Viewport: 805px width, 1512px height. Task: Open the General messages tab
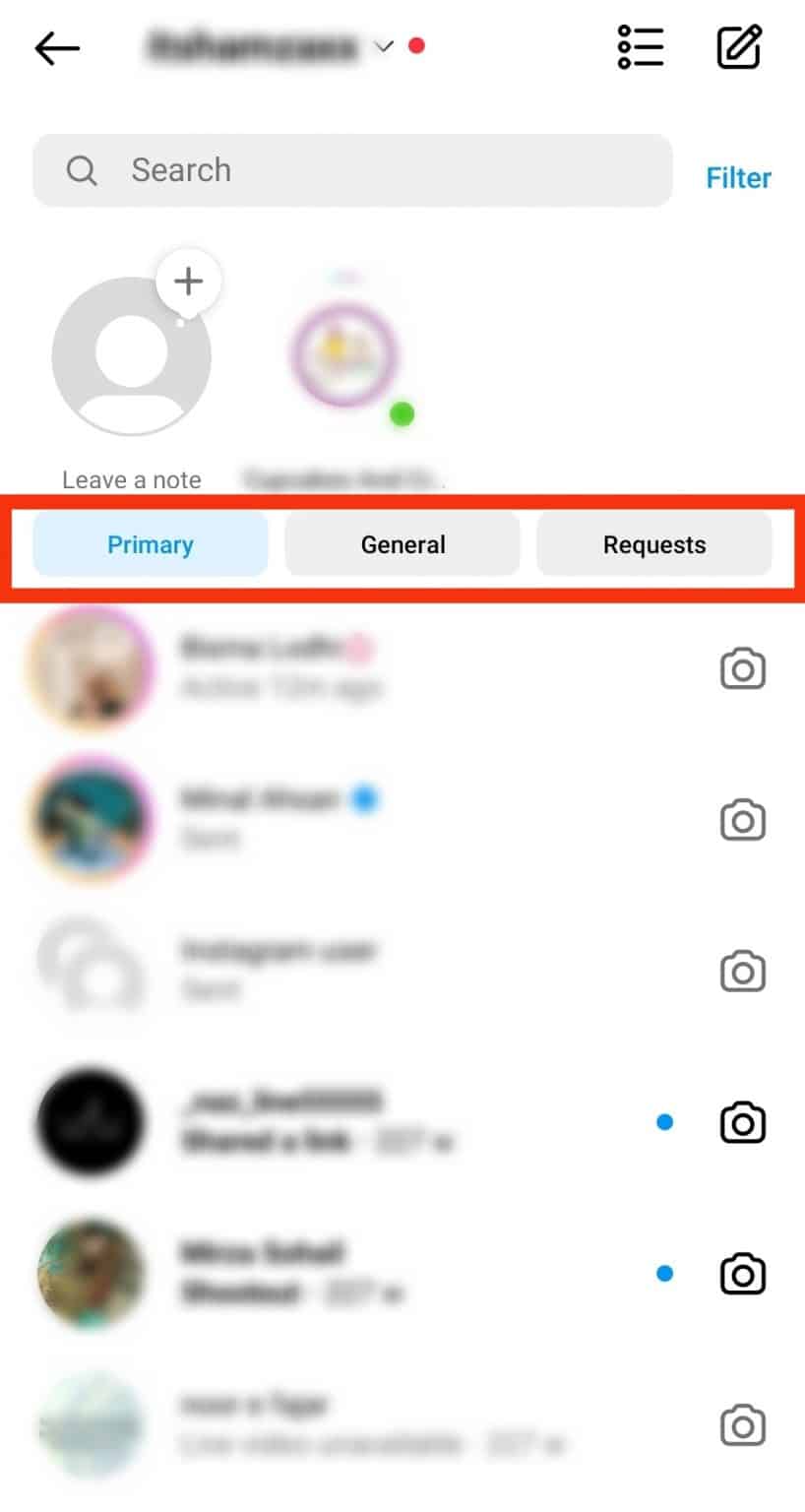point(402,543)
